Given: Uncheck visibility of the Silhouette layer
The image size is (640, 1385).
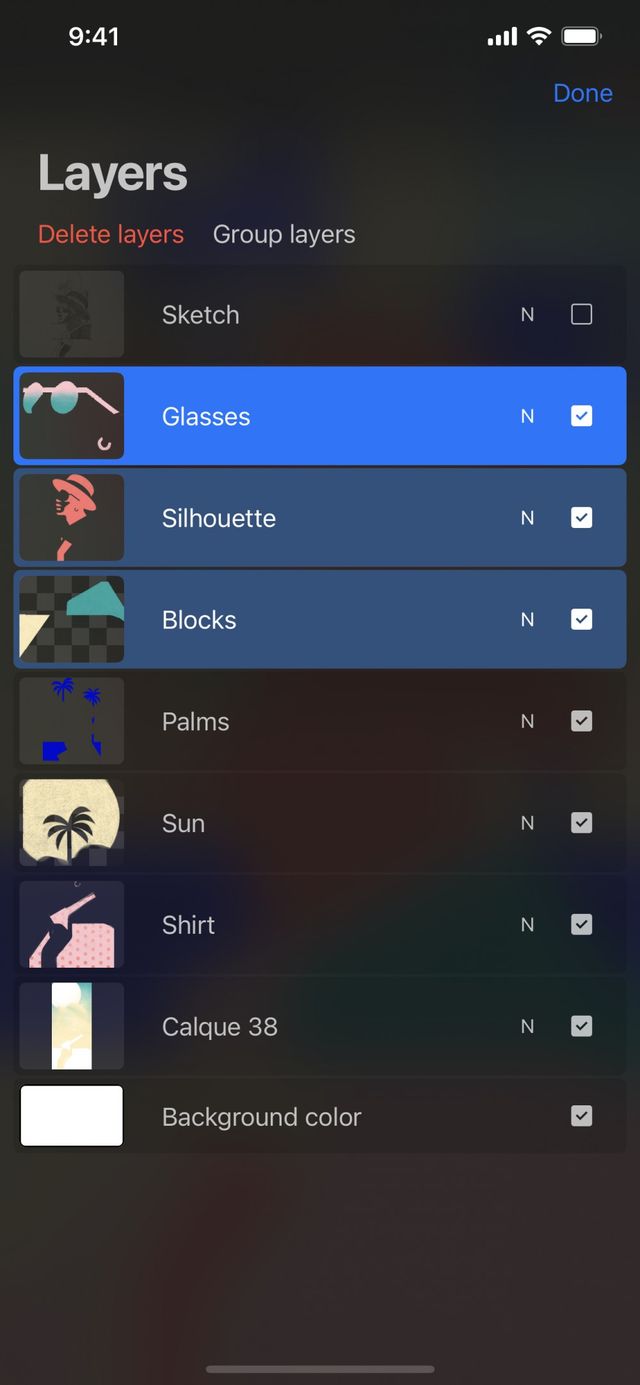Looking at the screenshot, I should (x=581, y=518).
